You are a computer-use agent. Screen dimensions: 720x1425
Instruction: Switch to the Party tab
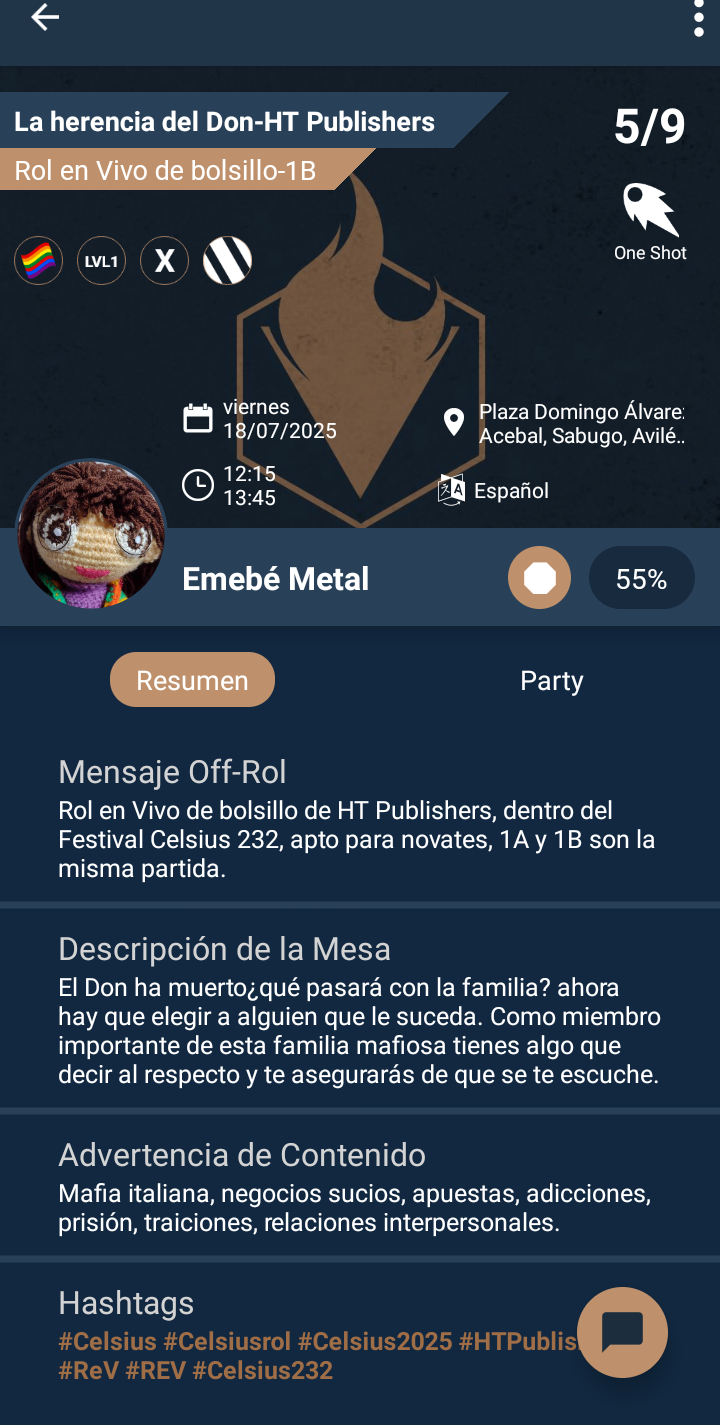click(x=551, y=681)
